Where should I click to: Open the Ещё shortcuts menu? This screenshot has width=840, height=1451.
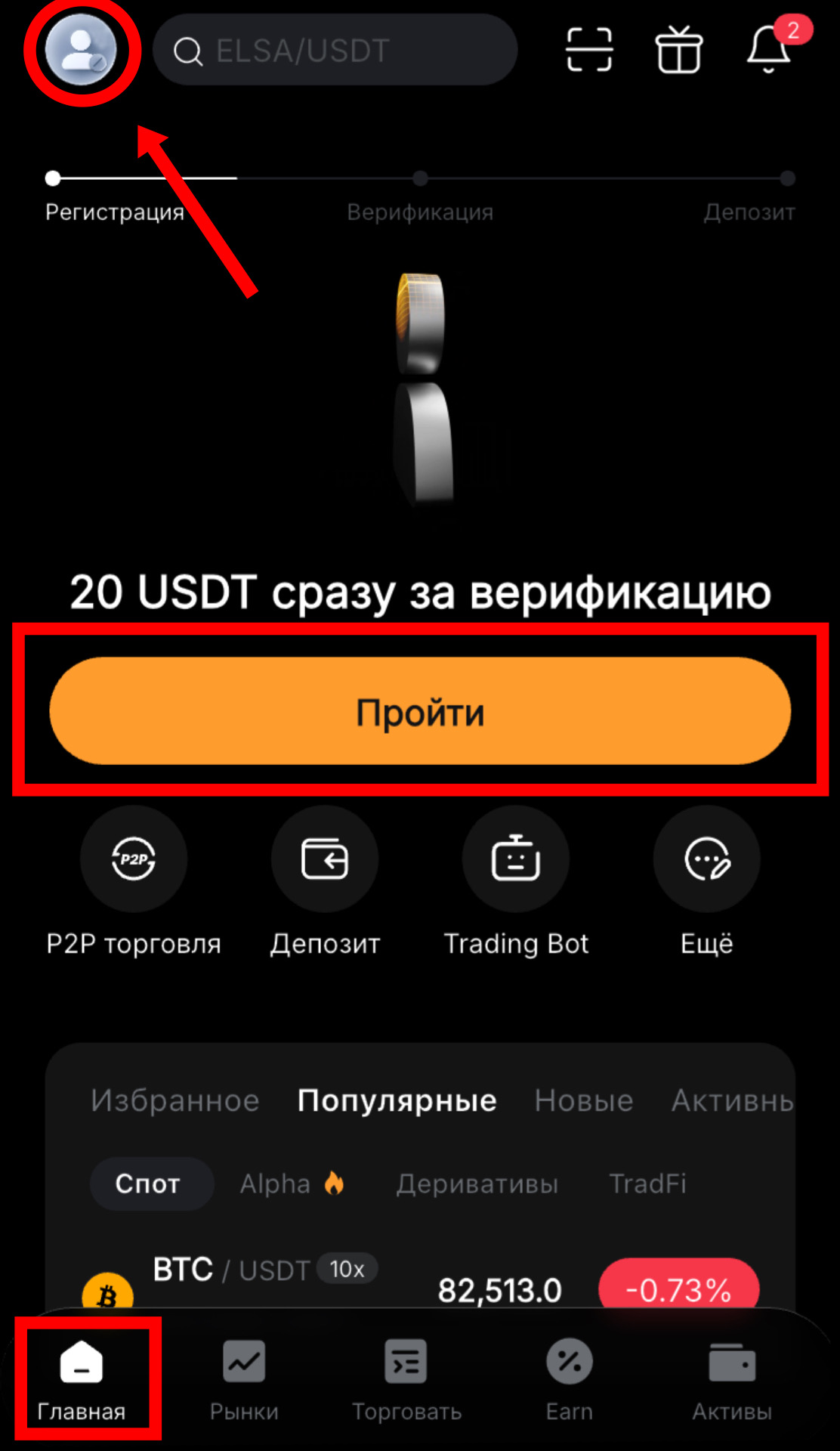706,859
